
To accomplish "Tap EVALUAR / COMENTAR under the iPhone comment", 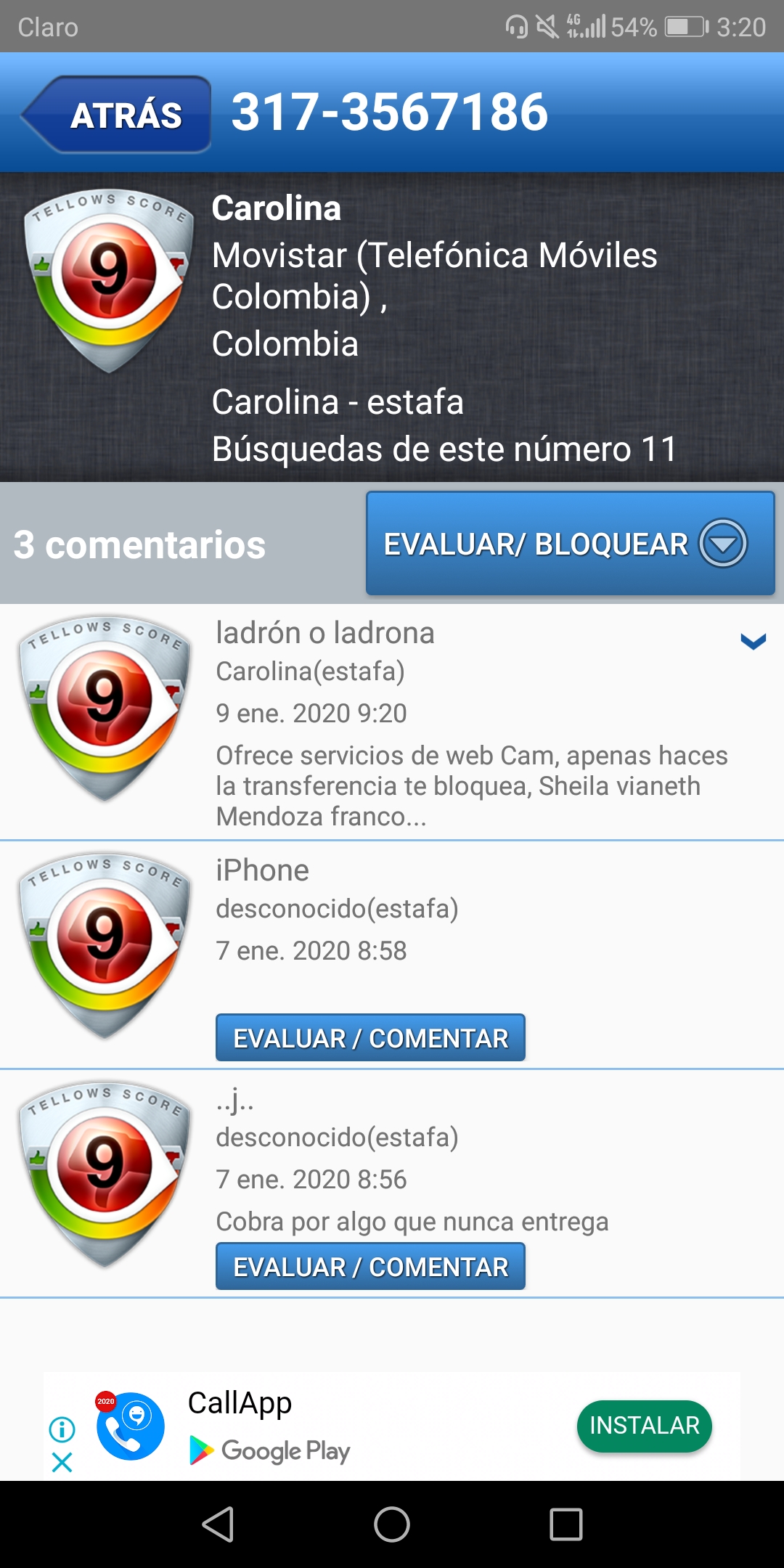I will point(370,1038).
